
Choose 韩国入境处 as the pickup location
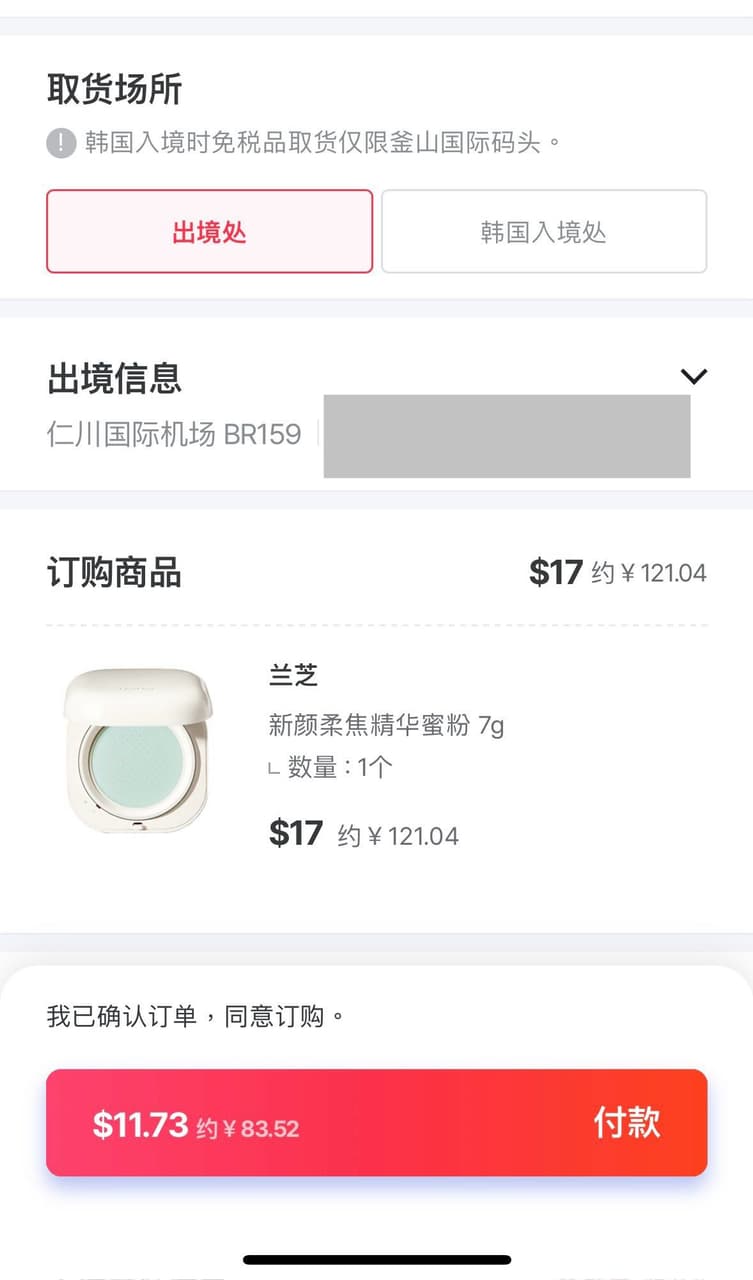tap(544, 232)
